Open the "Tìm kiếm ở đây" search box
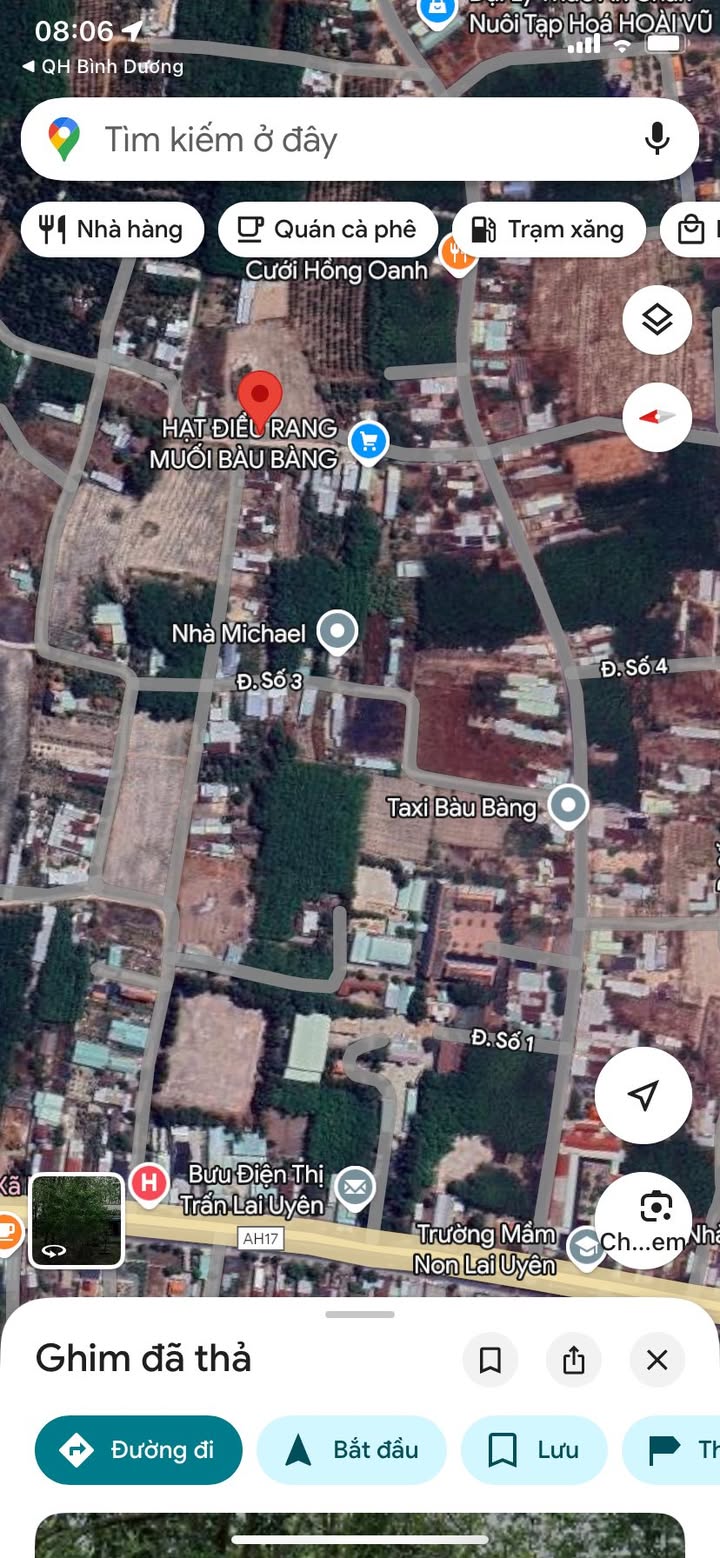The height and width of the screenshot is (1558, 720). click(330, 139)
